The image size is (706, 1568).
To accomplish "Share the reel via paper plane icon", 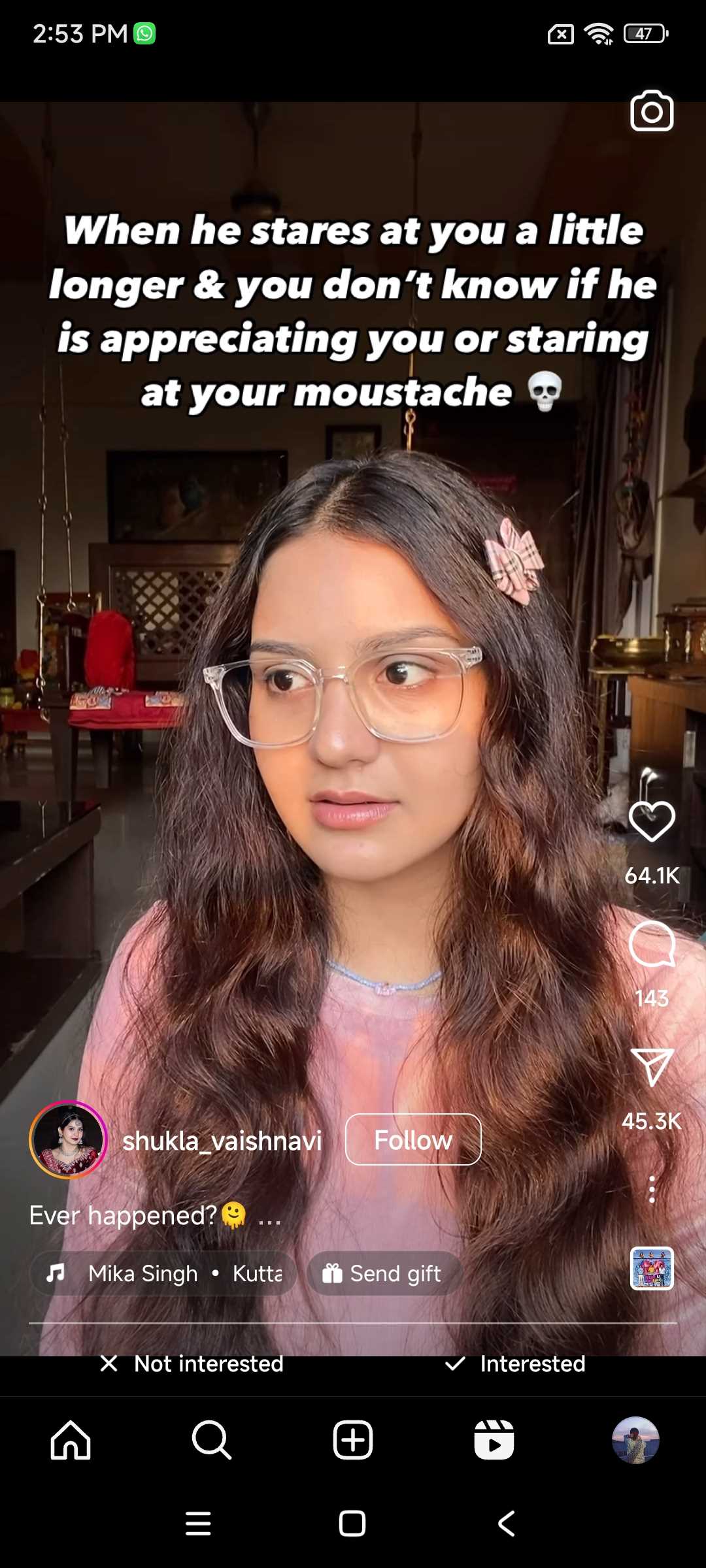I will click(652, 1068).
